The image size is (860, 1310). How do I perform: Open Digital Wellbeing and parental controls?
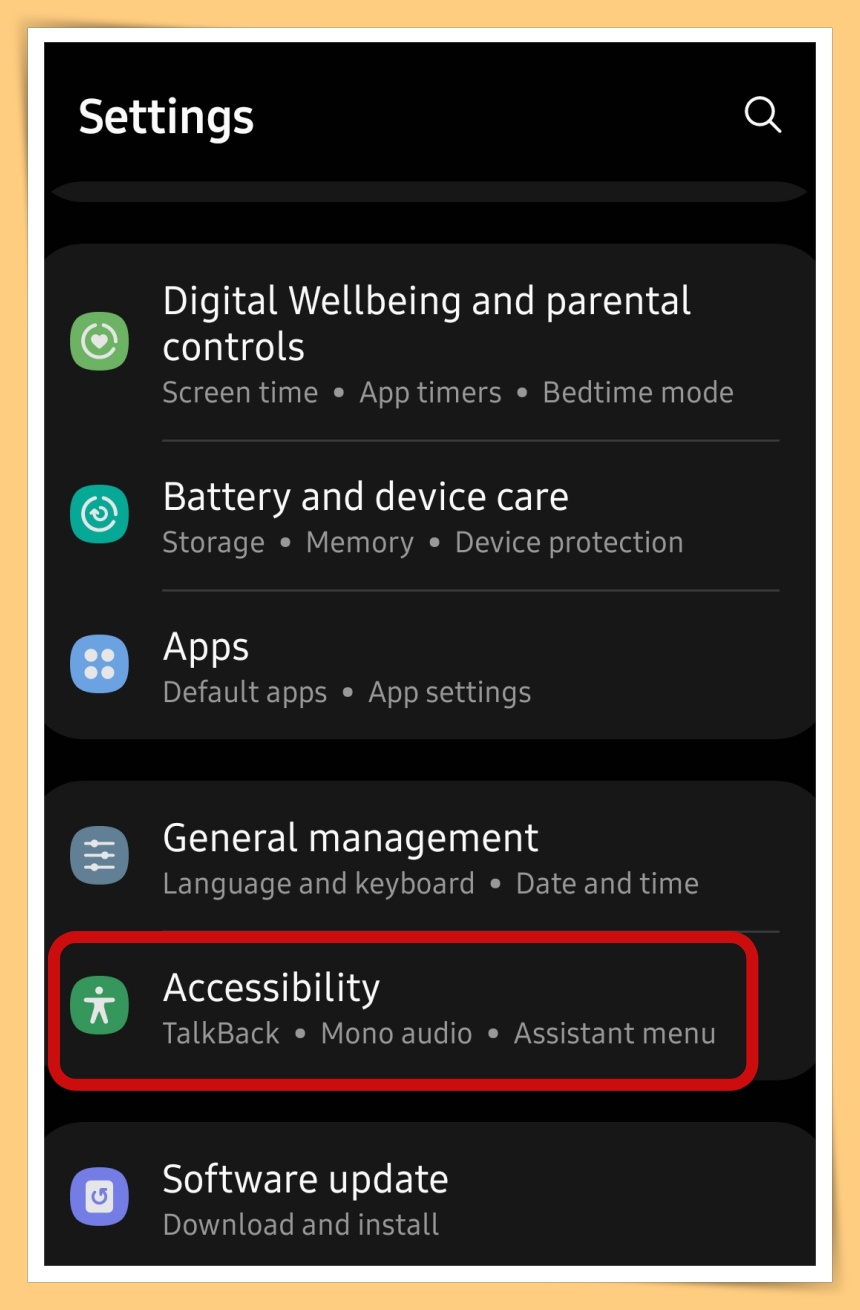426,344
